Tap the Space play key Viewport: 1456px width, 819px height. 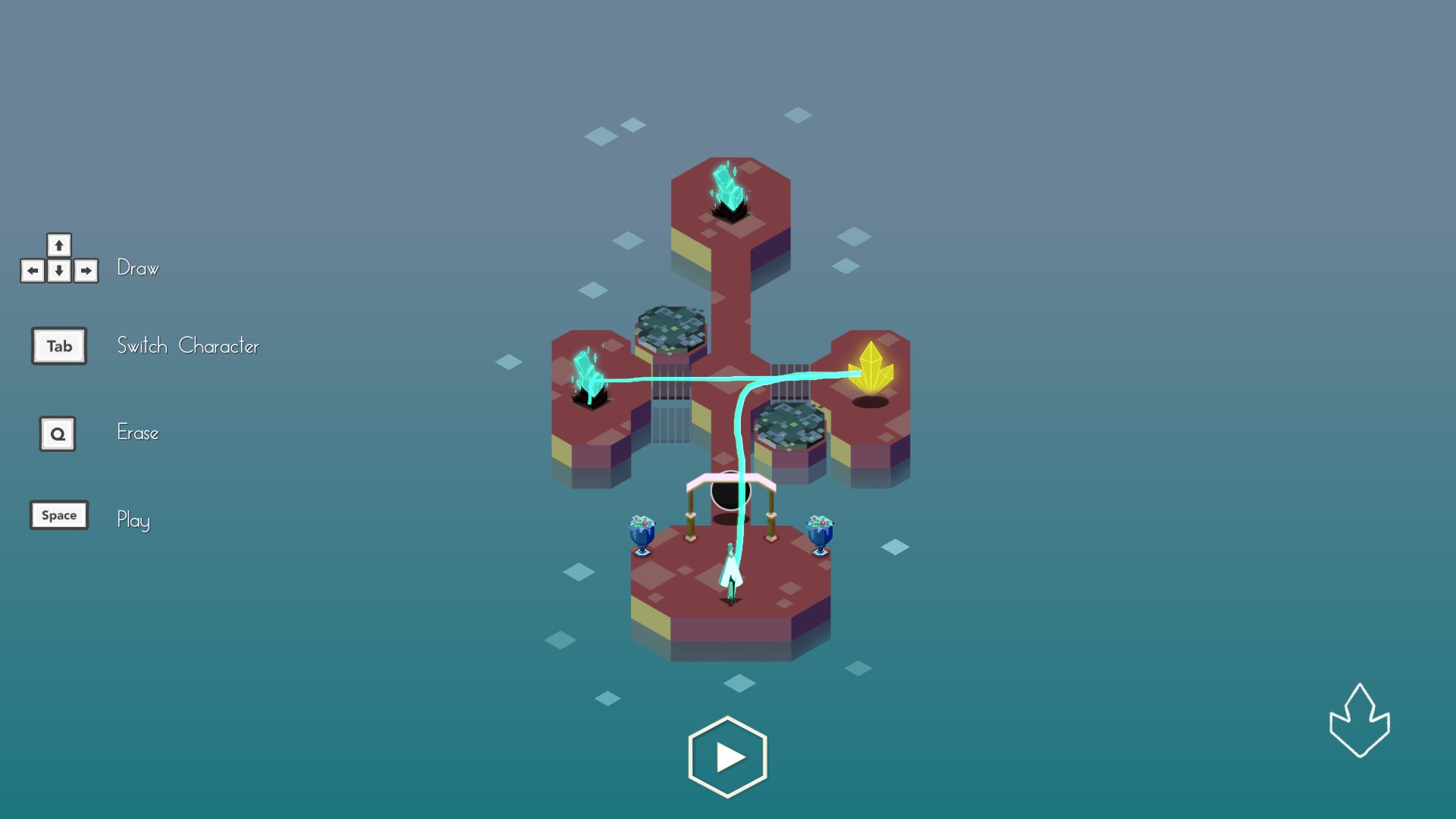click(59, 516)
